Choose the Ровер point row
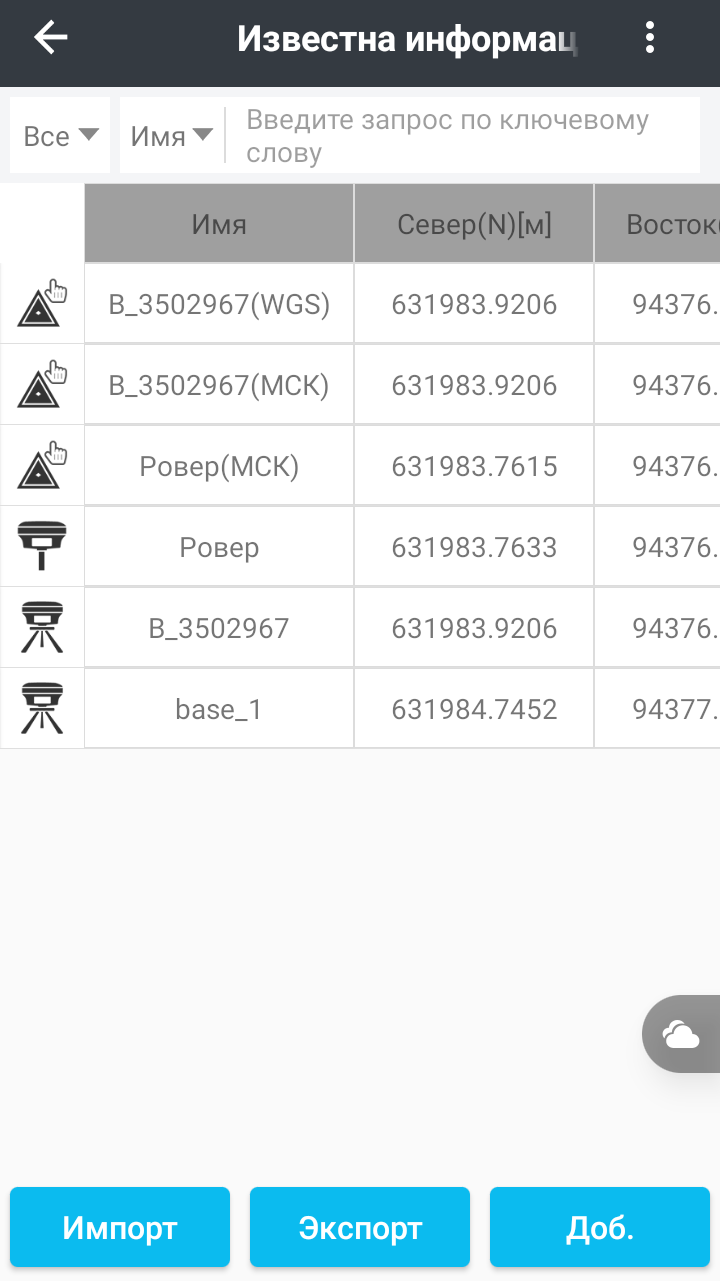This screenshot has height=1281, width=720. (219, 547)
